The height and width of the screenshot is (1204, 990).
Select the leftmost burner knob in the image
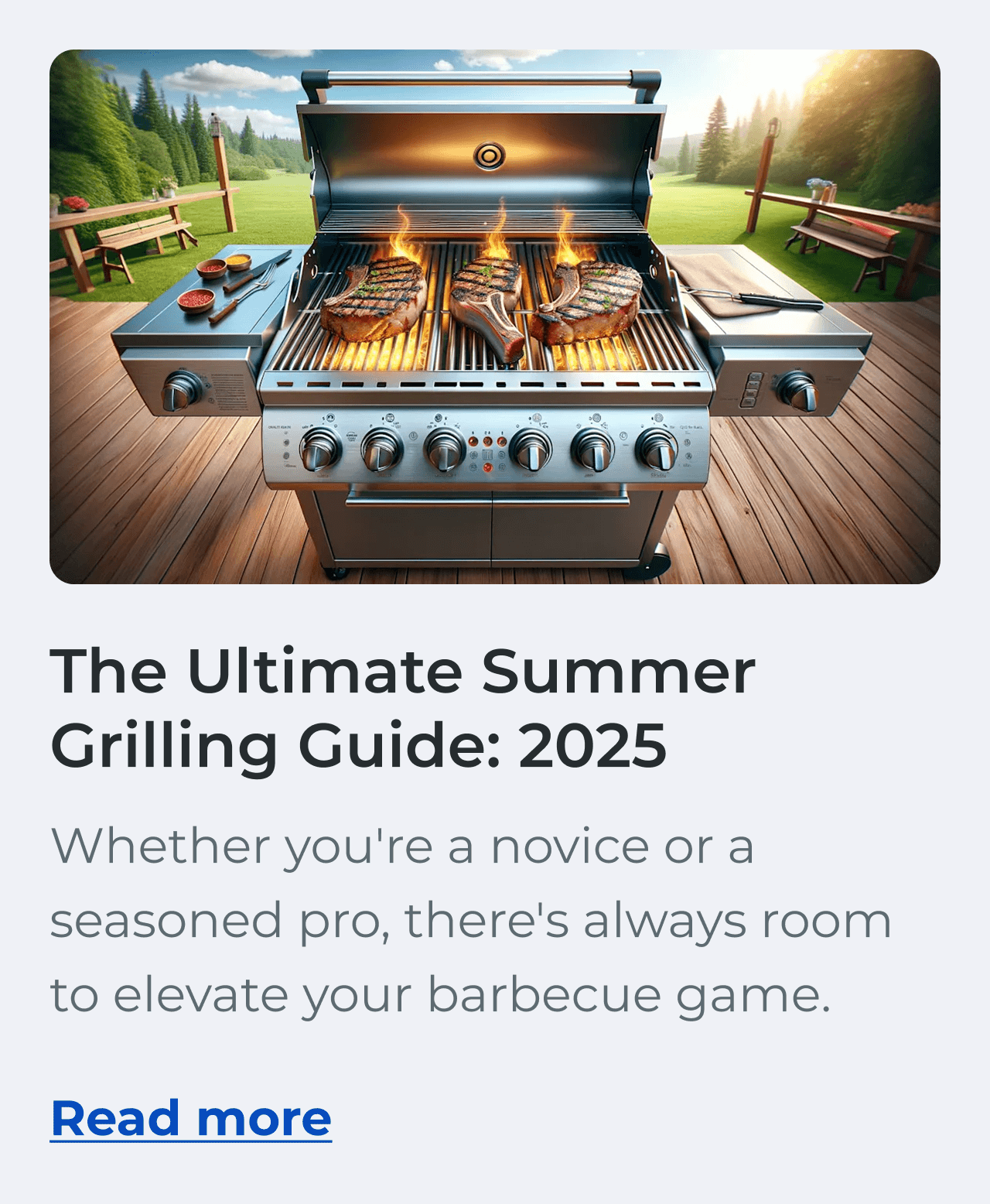tap(319, 453)
